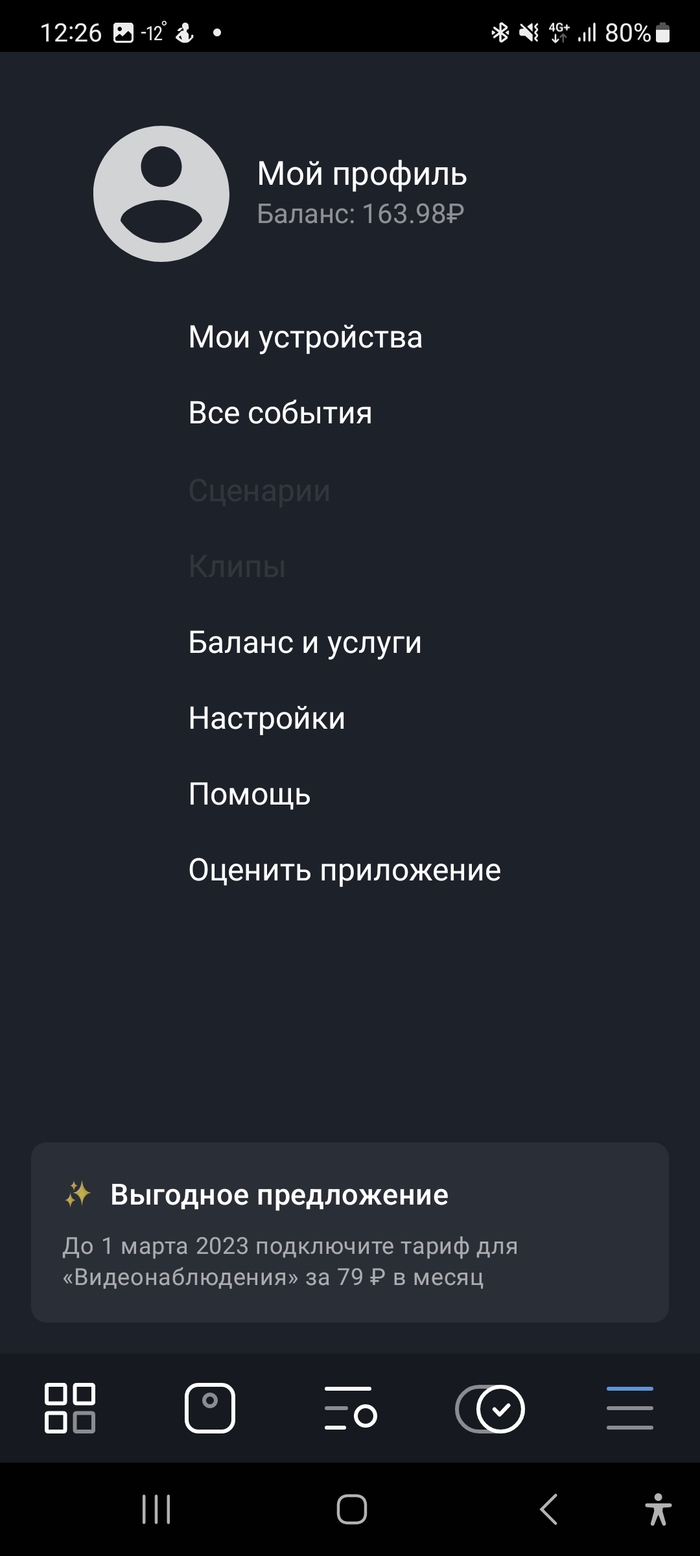Open Настройки
The height and width of the screenshot is (1556, 700).
pyautogui.click(x=267, y=718)
